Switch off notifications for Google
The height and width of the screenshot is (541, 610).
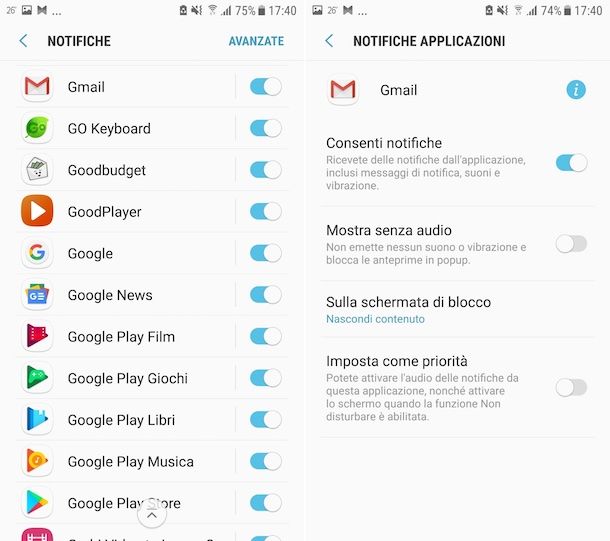pyautogui.click(x=265, y=253)
